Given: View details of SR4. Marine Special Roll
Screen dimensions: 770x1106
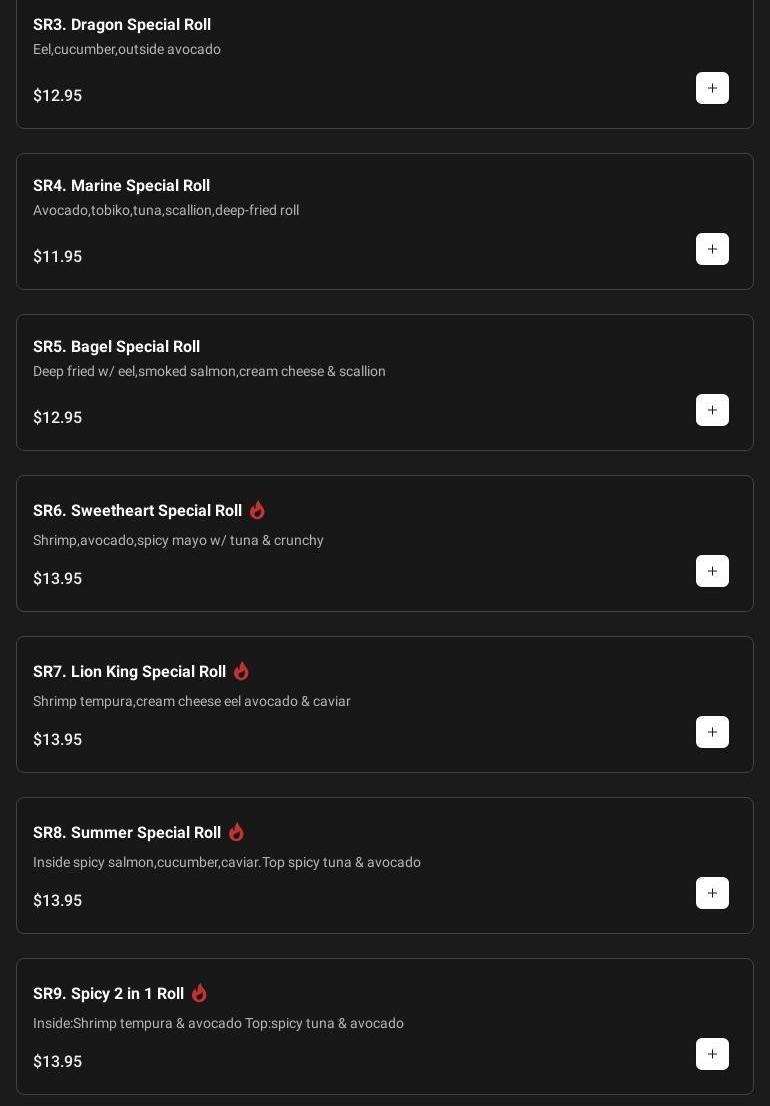Looking at the screenshot, I should [121, 186].
